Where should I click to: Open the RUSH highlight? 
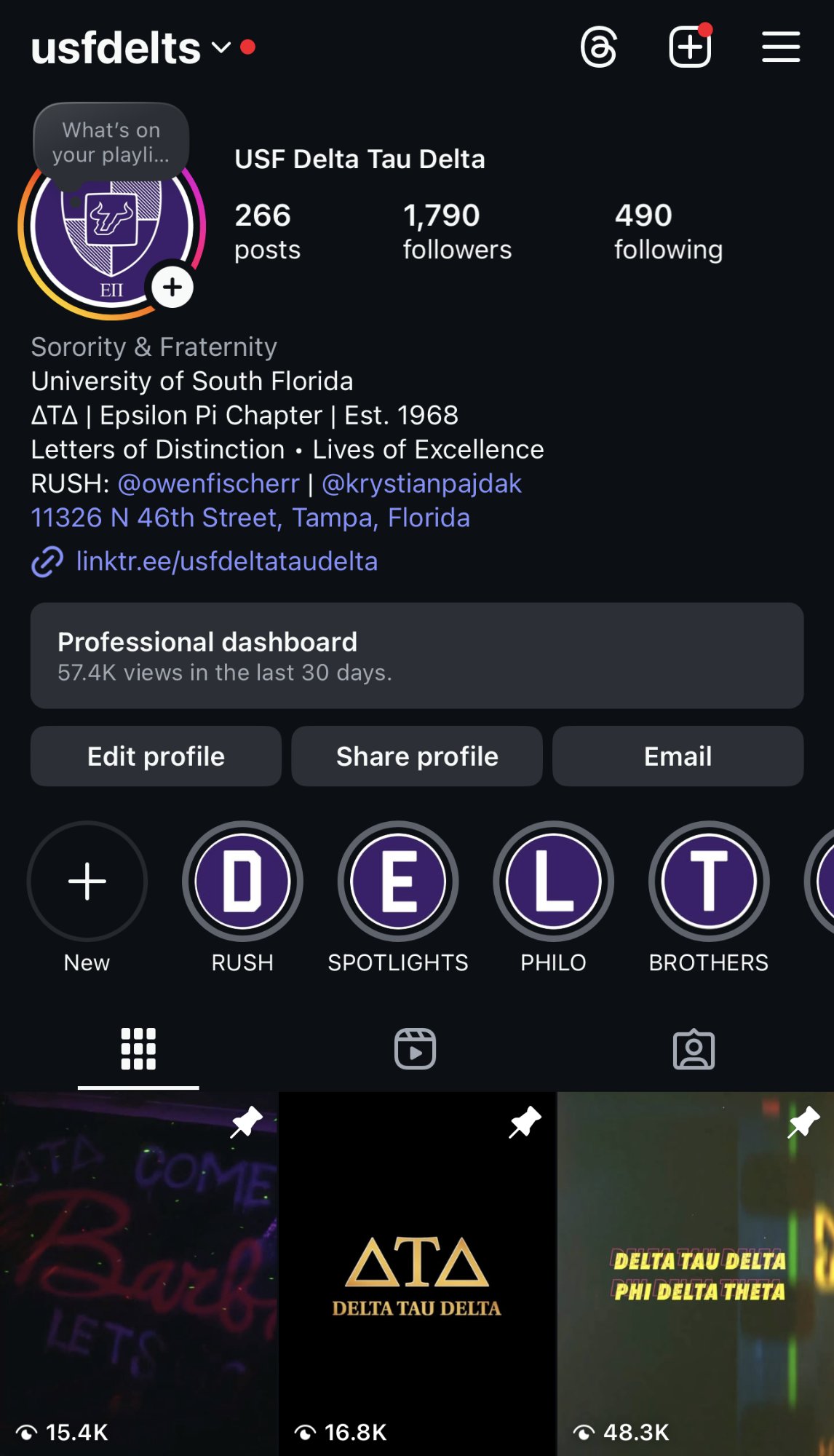(242, 882)
